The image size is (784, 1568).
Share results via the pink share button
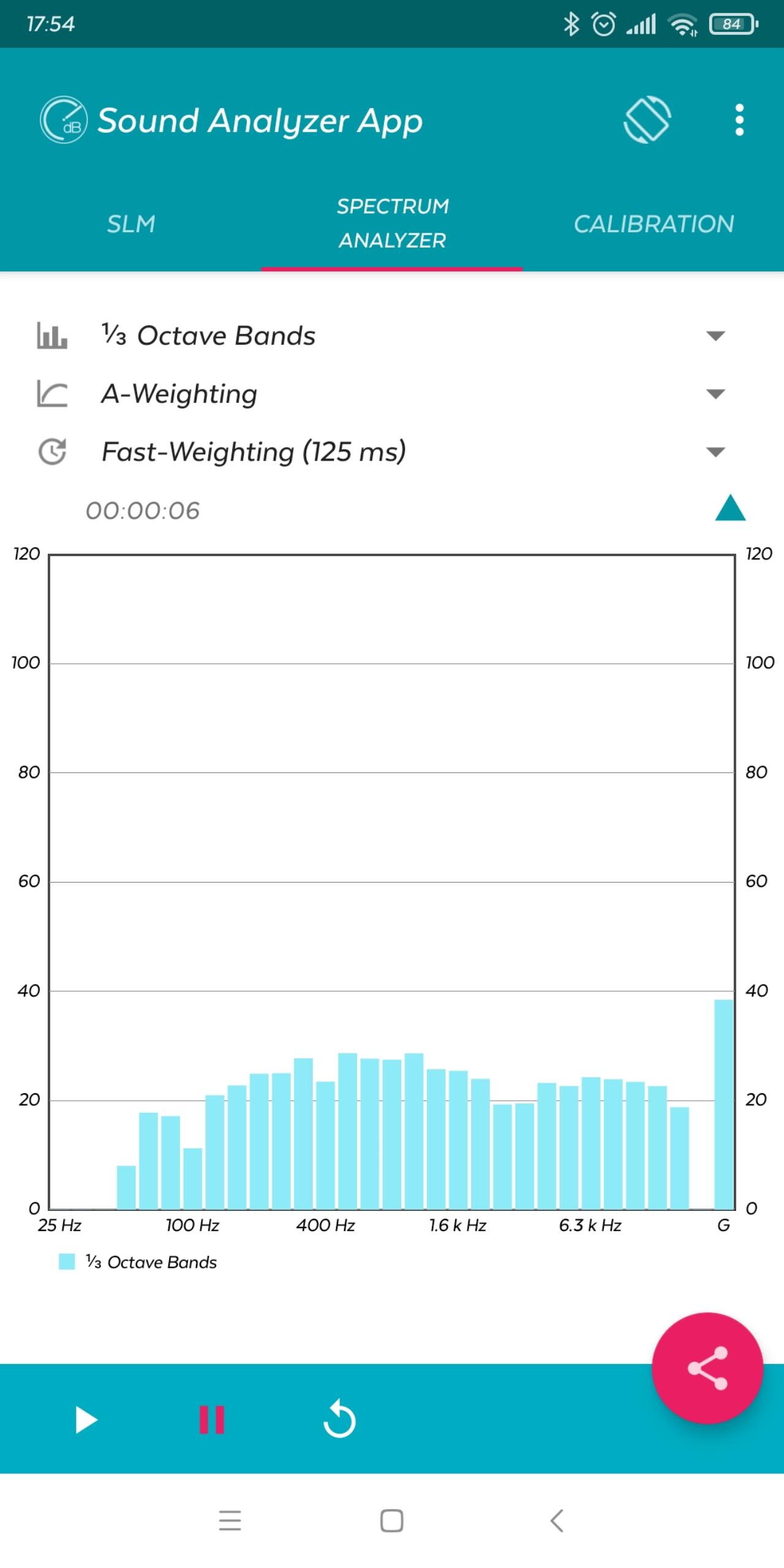[x=707, y=1368]
